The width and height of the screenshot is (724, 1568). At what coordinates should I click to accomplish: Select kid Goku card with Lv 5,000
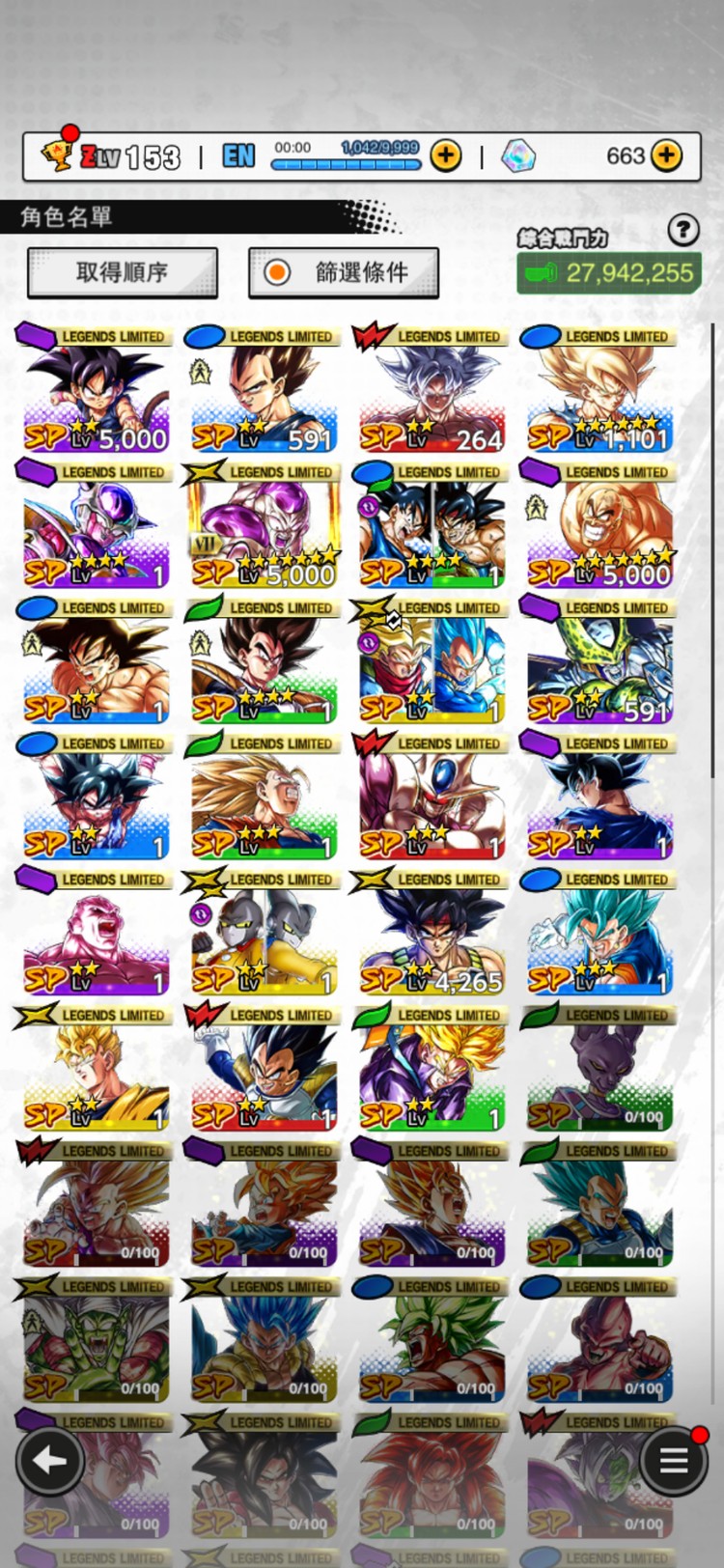pyautogui.click(x=96, y=392)
